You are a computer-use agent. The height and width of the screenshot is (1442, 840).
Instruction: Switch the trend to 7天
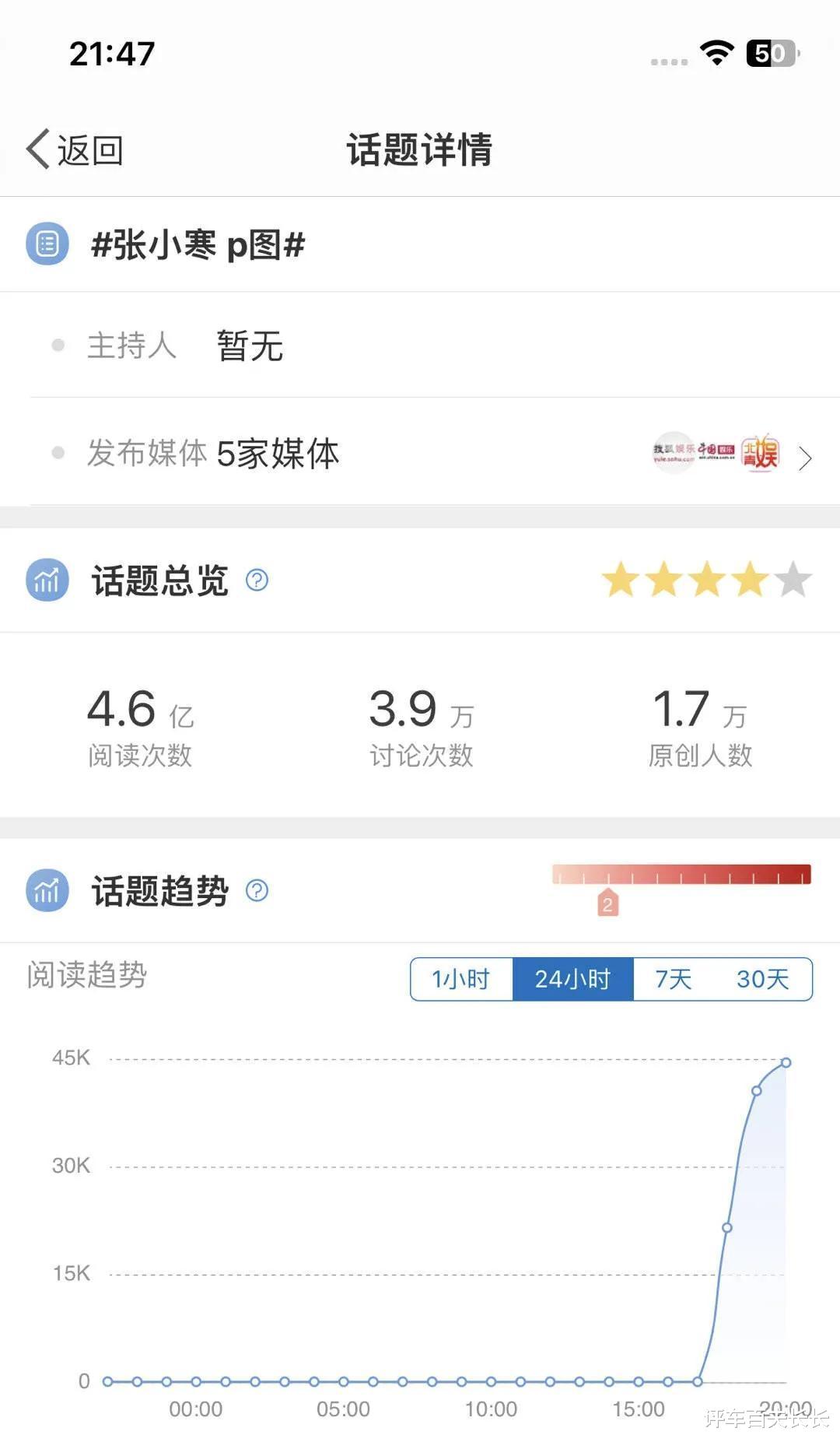[x=674, y=979]
